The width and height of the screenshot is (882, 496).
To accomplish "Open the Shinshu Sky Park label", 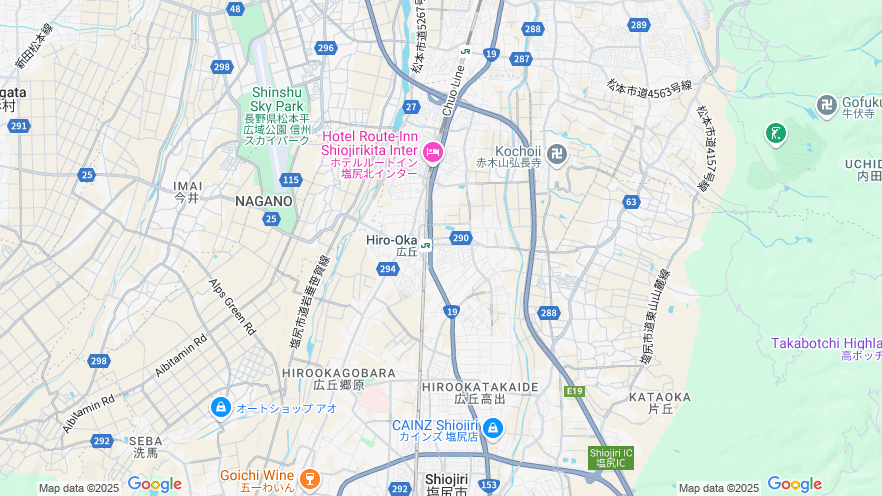I will [x=276, y=99].
